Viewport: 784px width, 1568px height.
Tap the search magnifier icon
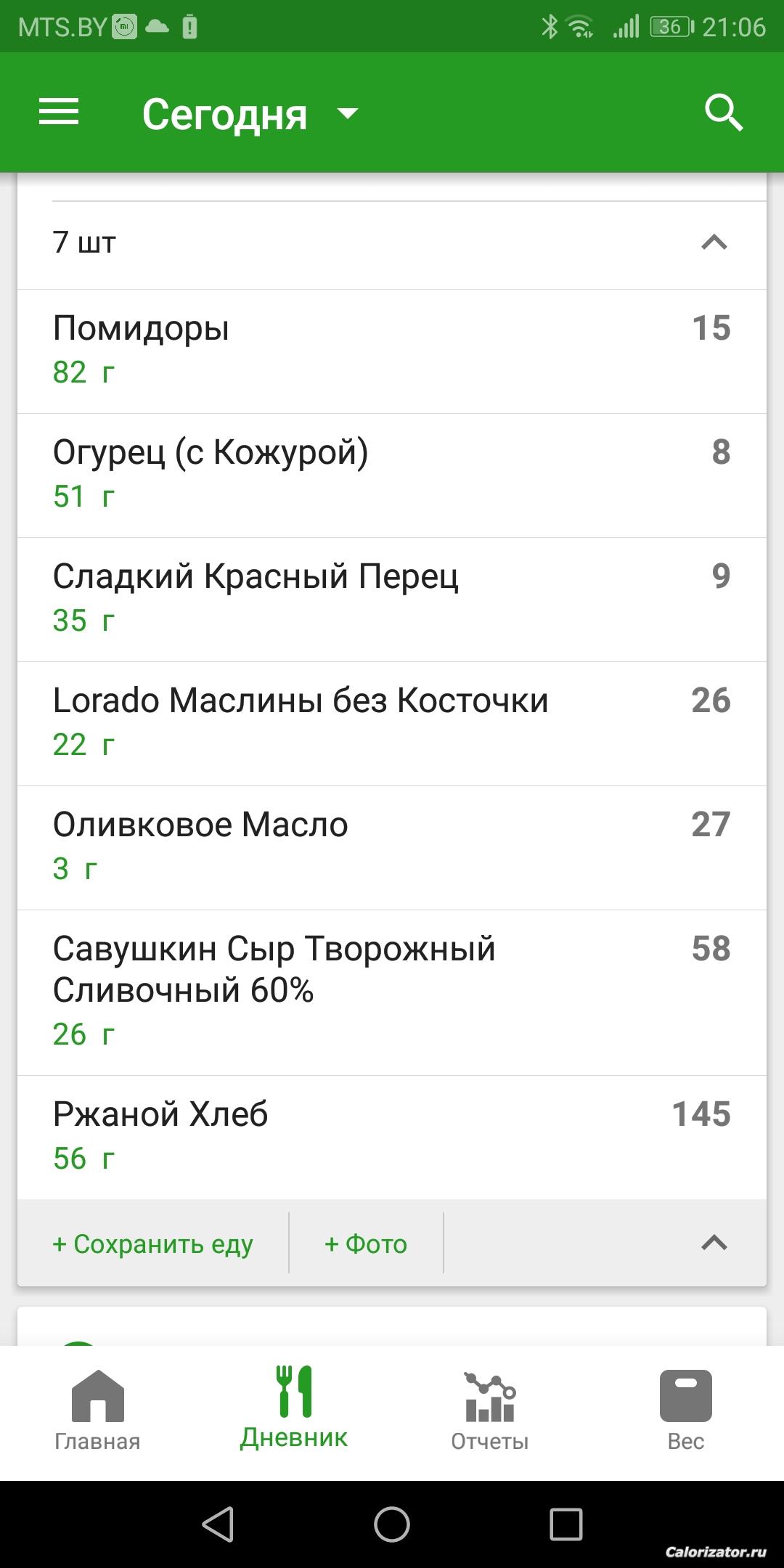[x=724, y=113]
